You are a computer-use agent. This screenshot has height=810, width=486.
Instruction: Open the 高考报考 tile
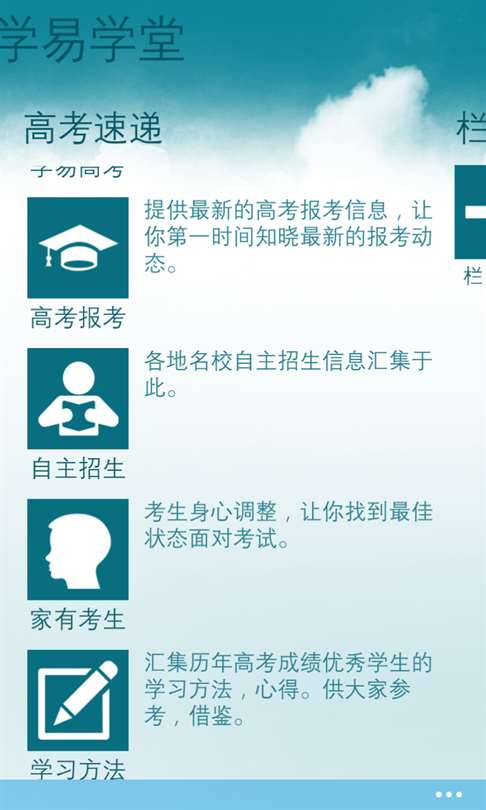78,247
